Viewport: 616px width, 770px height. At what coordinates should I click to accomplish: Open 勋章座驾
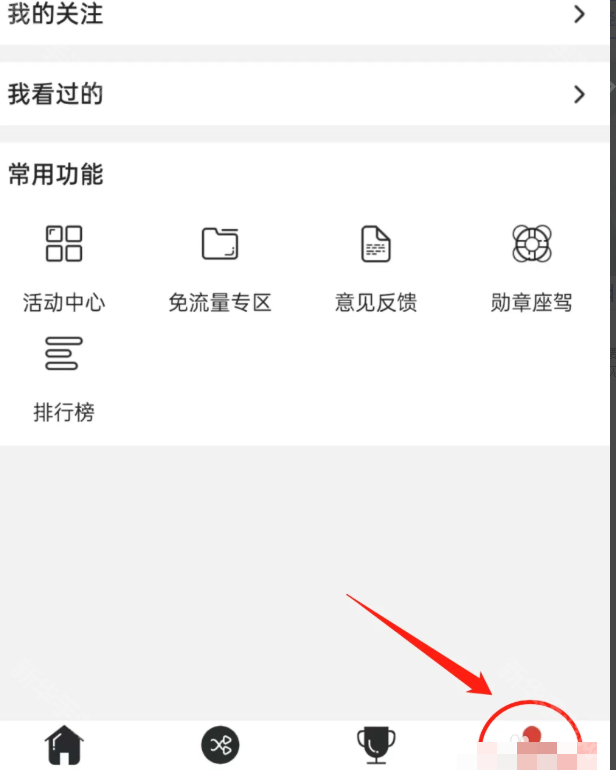[532, 265]
